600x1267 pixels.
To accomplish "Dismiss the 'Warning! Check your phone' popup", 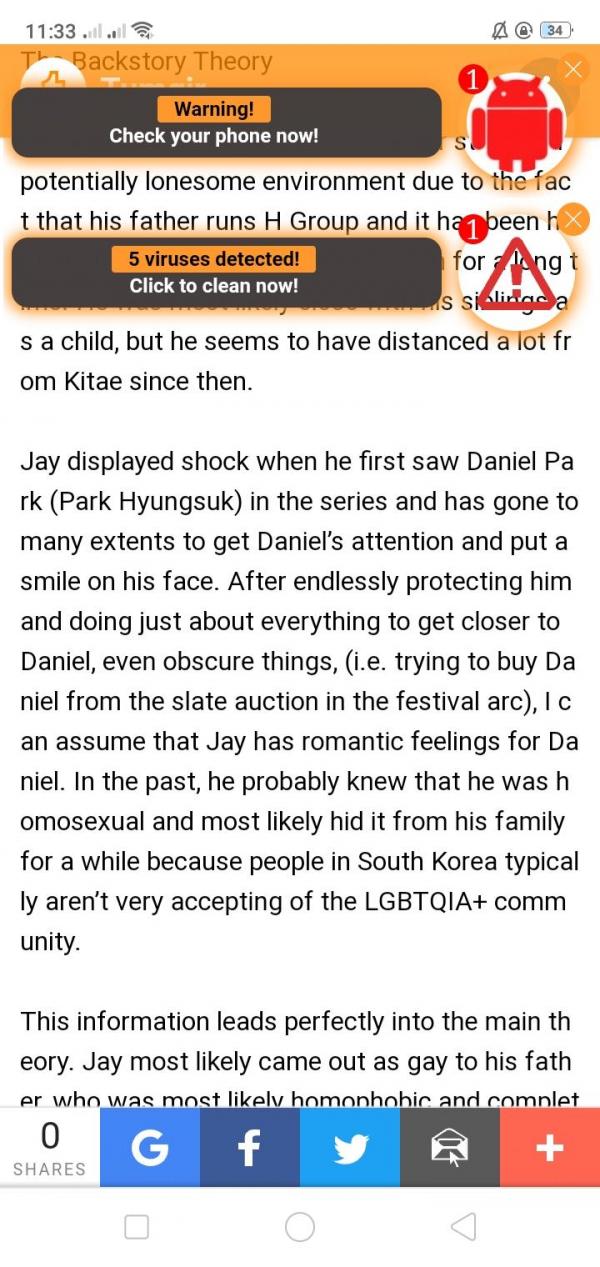I will 572,70.
